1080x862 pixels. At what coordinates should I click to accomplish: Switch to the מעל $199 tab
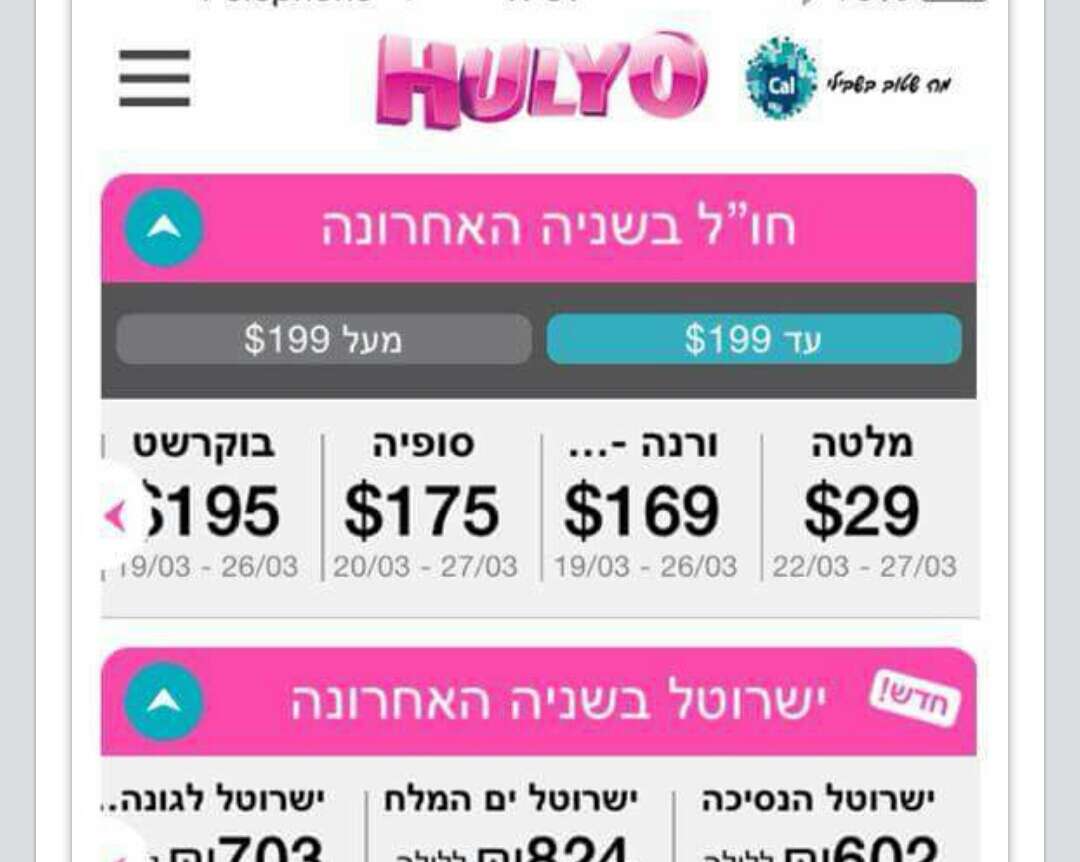tap(323, 339)
